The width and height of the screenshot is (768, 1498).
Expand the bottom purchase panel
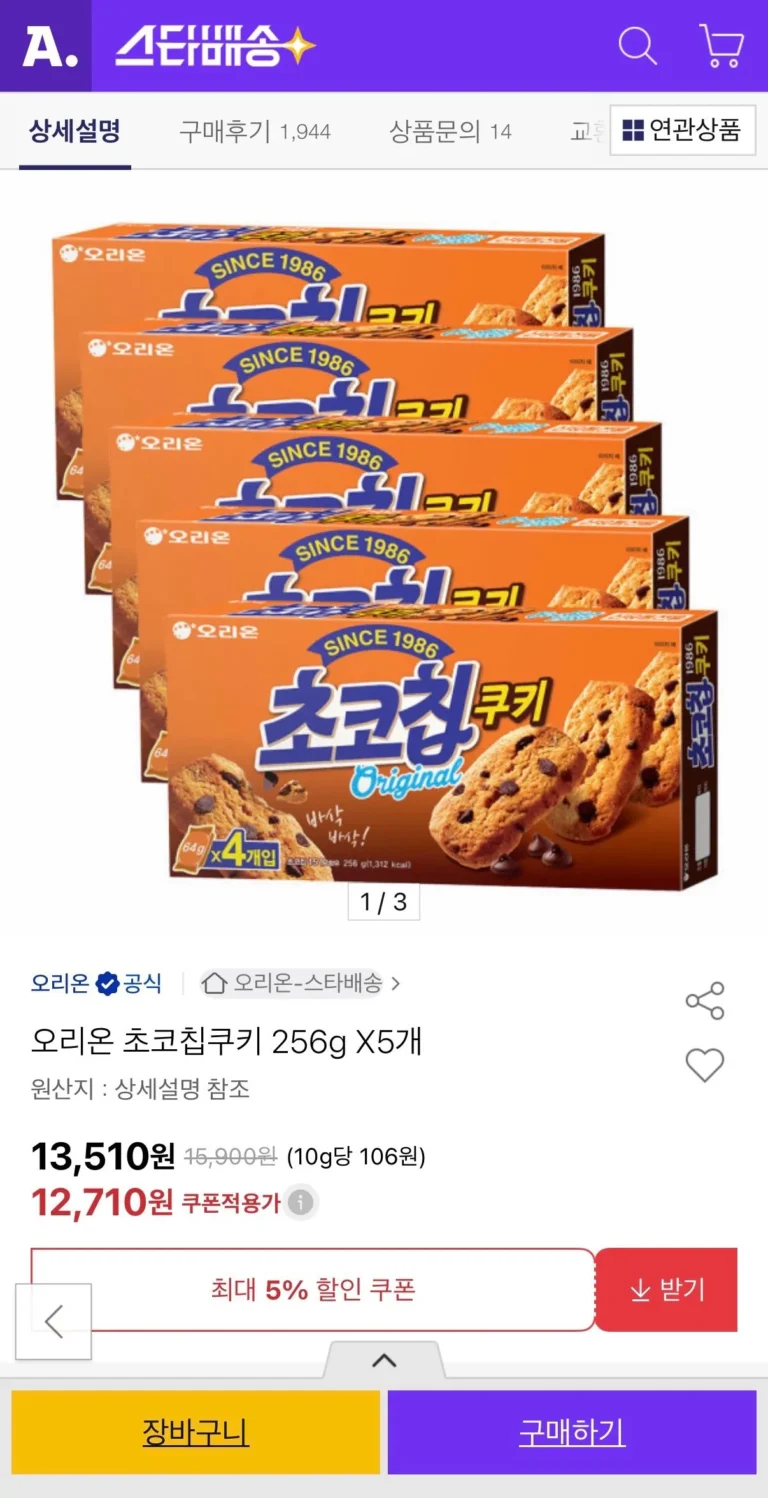[384, 1360]
